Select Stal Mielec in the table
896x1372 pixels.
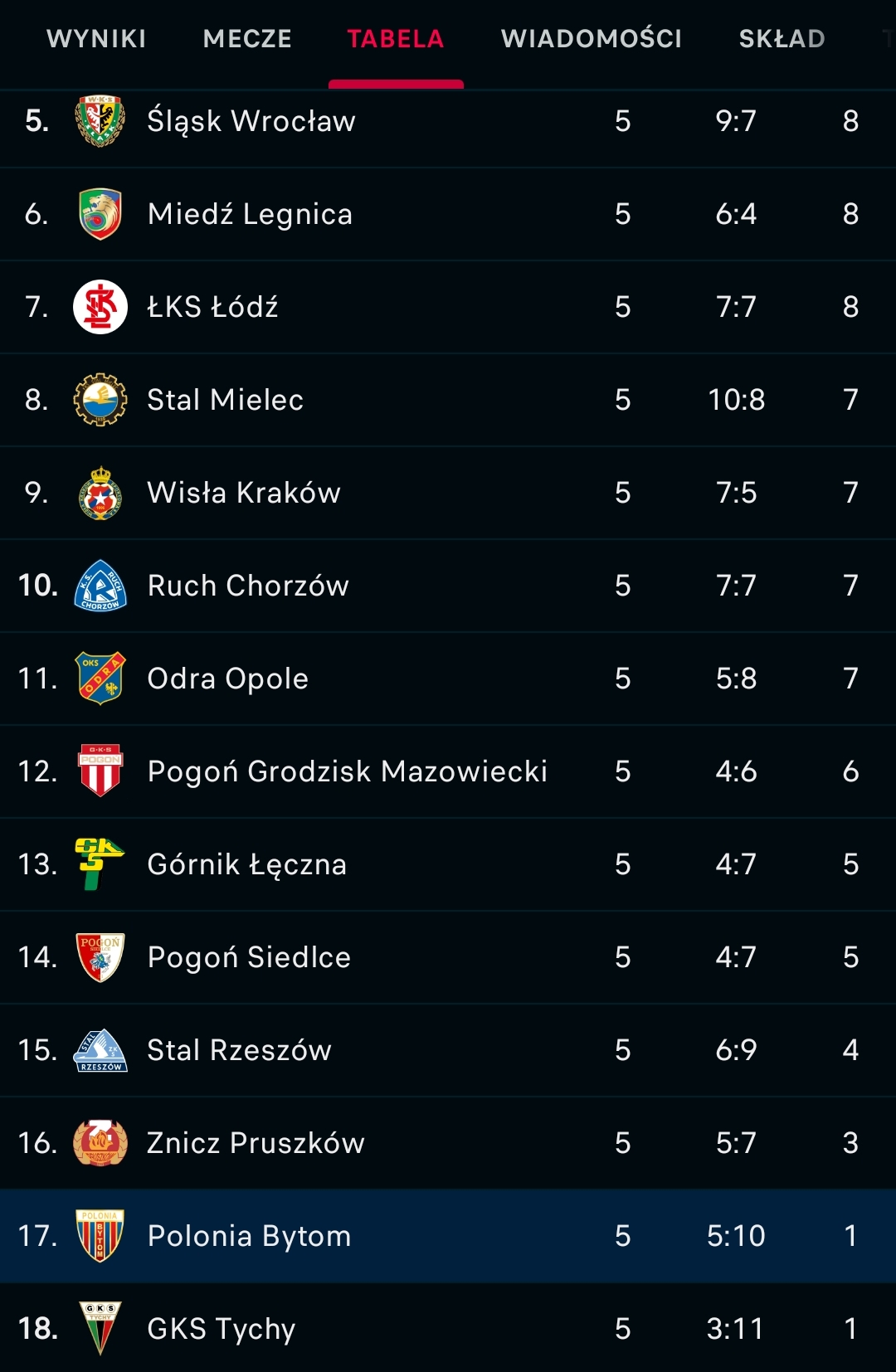tap(225, 400)
